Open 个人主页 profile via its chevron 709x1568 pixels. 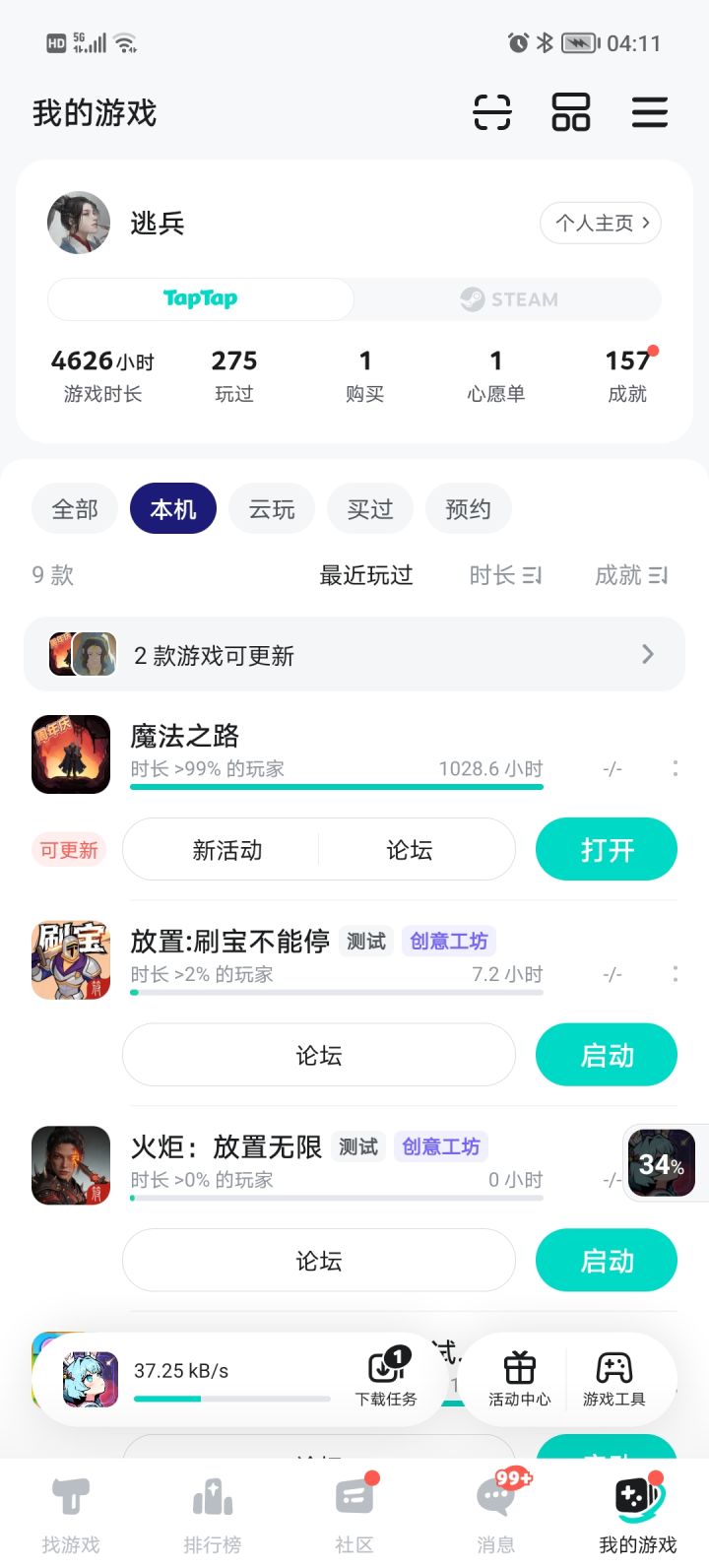600,223
